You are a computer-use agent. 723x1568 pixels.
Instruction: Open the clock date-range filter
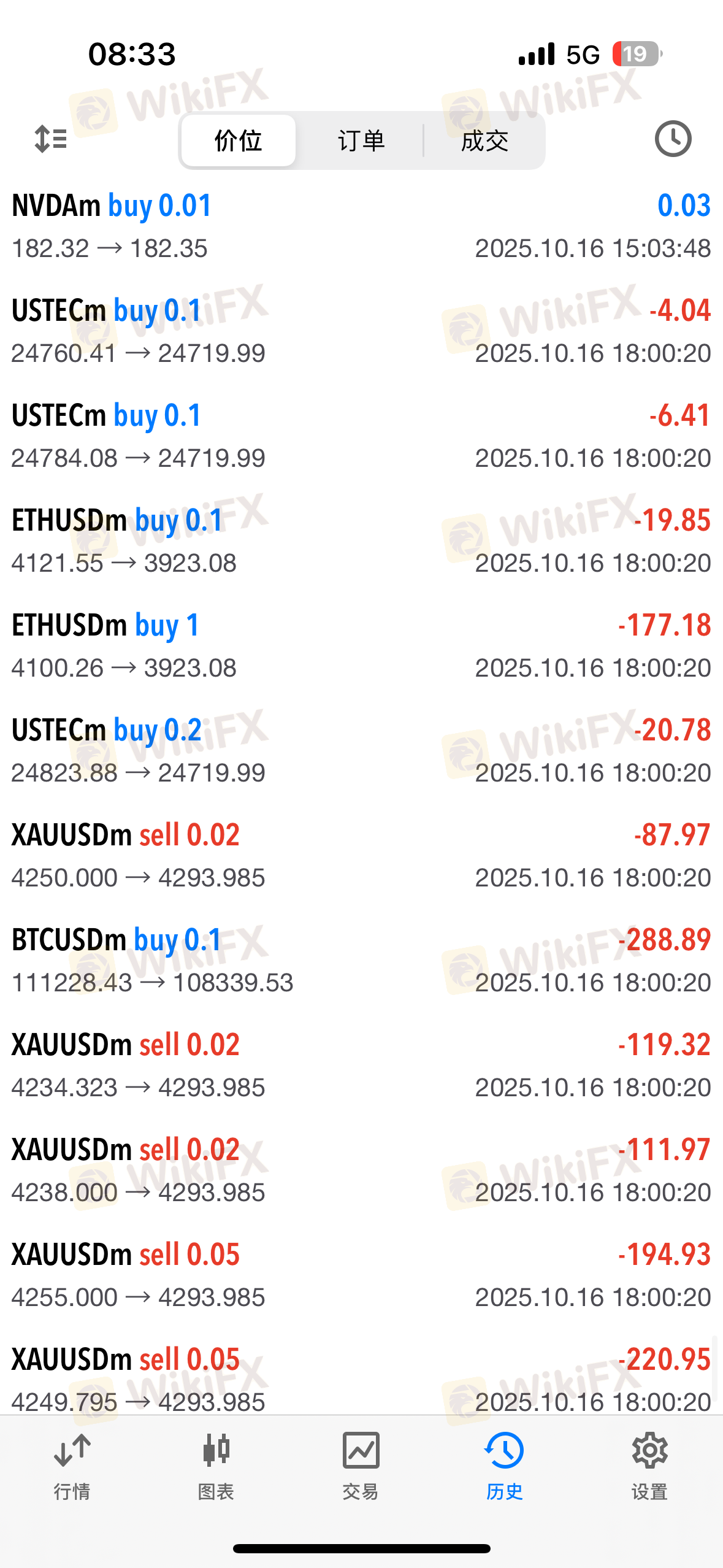tap(673, 139)
